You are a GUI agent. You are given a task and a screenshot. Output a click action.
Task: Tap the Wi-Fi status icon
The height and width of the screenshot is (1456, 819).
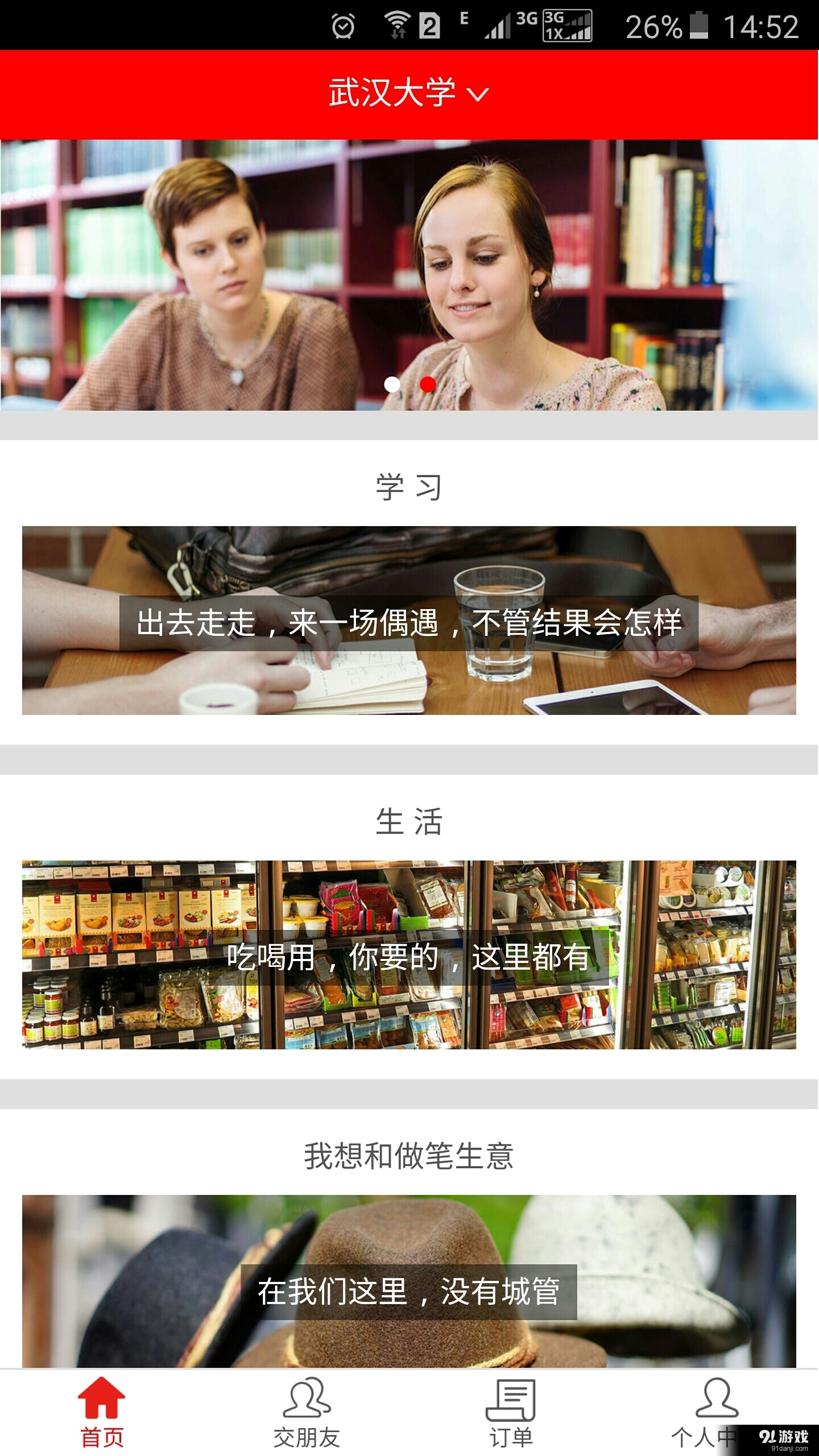click(x=396, y=26)
